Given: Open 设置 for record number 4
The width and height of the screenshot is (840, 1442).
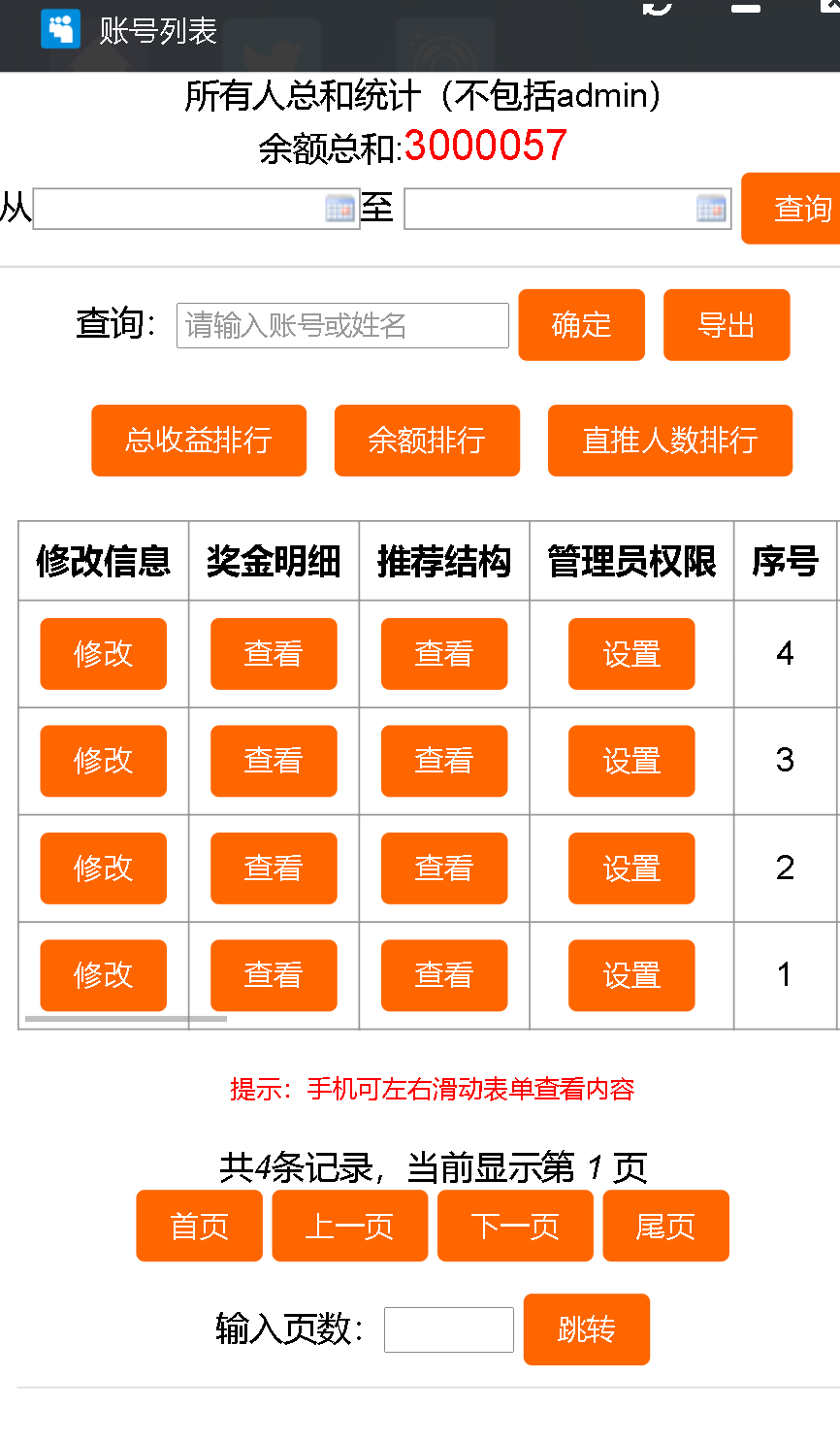Looking at the screenshot, I should (x=631, y=654).
